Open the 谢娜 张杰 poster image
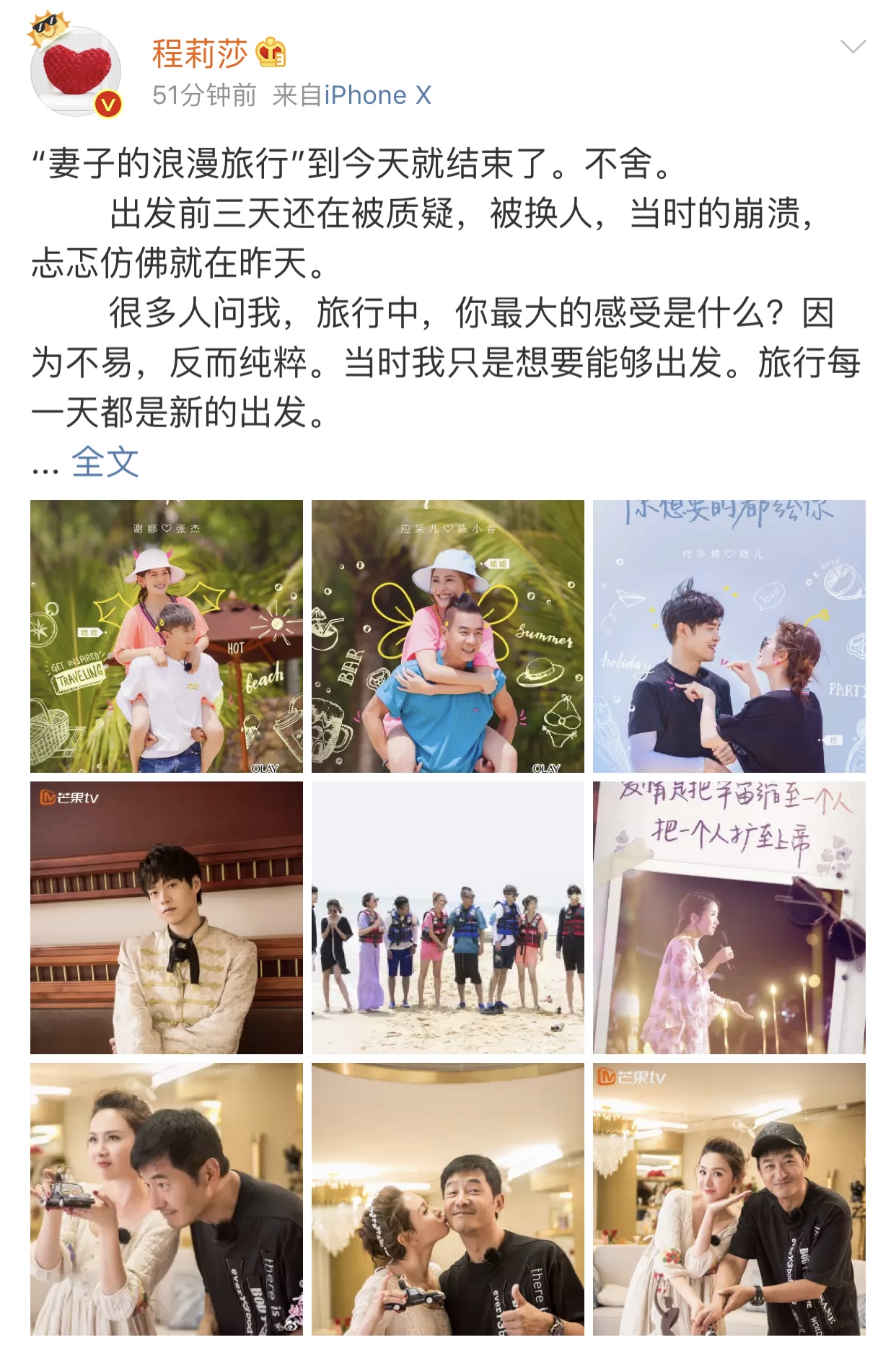The image size is (896, 1358). (x=167, y=636)
